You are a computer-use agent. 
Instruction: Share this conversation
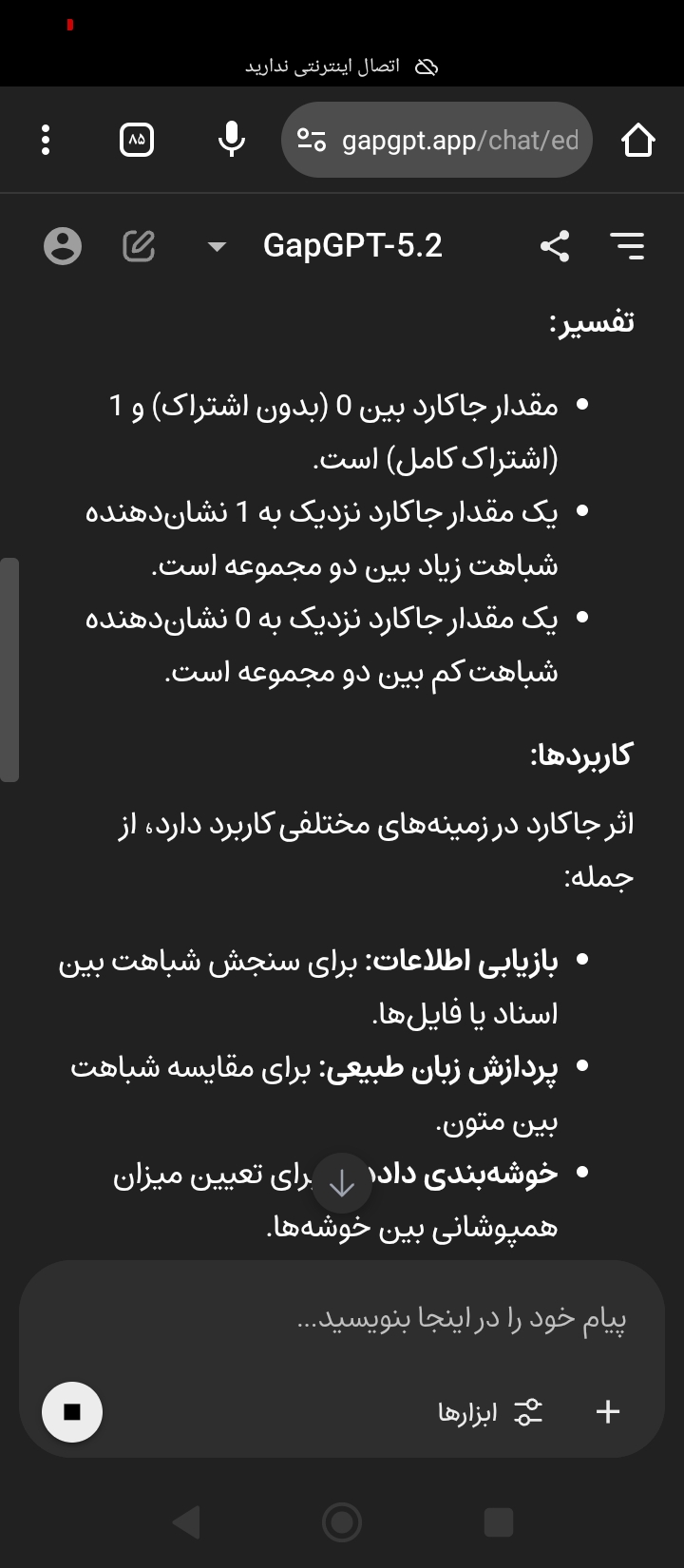click(555, 246)
